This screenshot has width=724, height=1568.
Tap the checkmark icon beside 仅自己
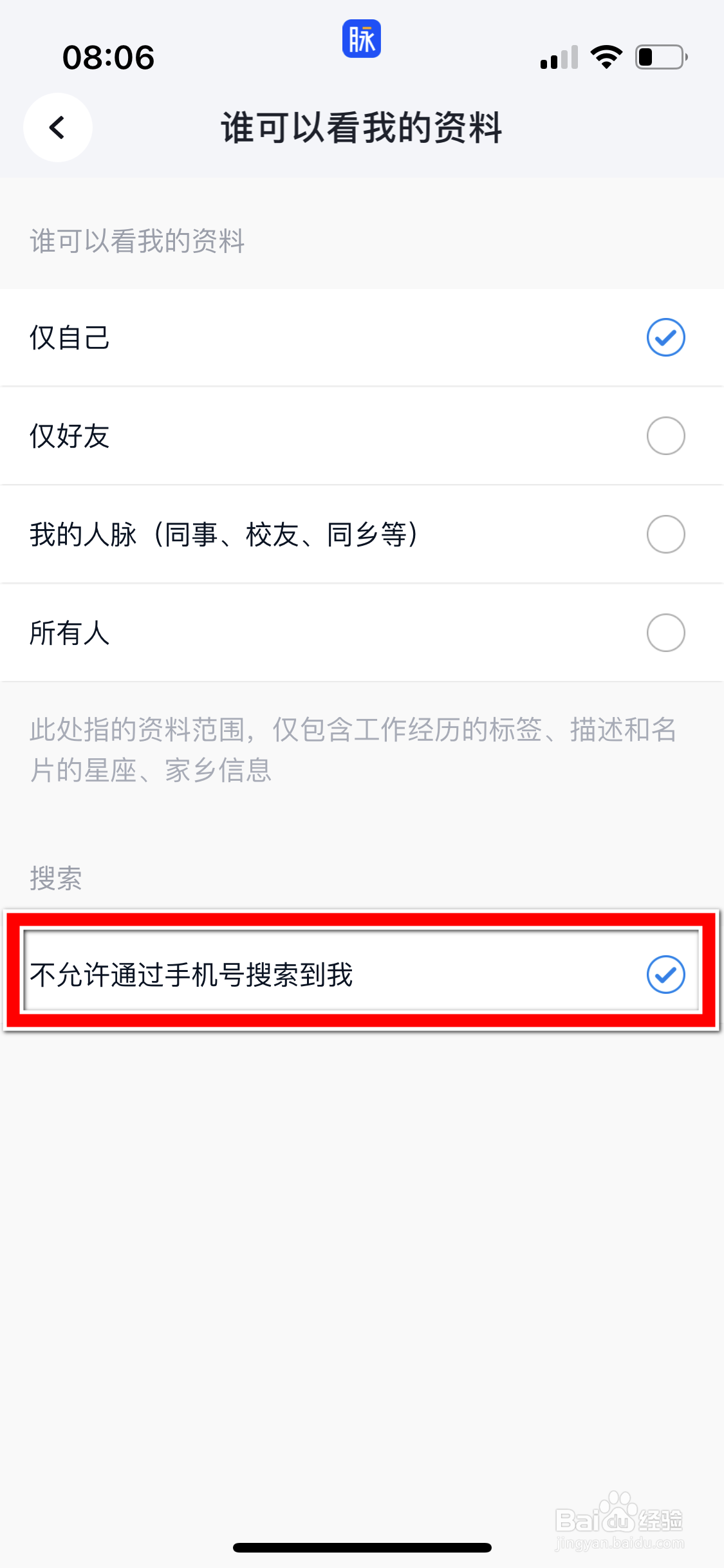pos(665,337)
